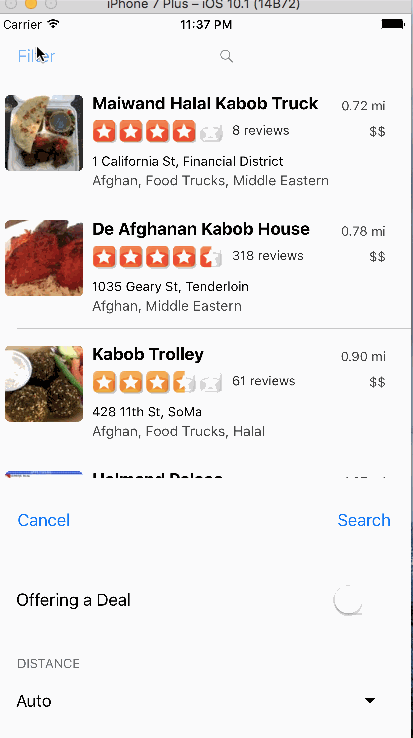
Task: Cancel the filter panel
Action: coord(44,520)
